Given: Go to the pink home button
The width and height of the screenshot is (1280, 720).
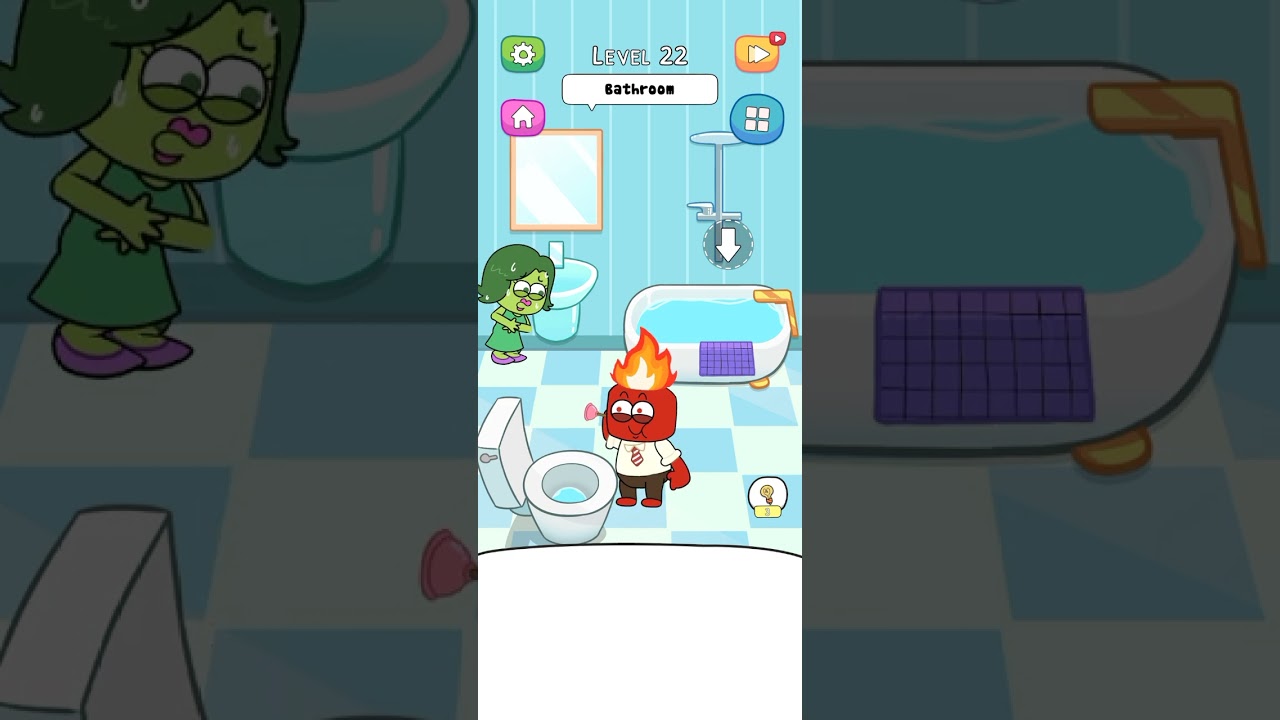Looking at the screenshot, I should 523,118.
